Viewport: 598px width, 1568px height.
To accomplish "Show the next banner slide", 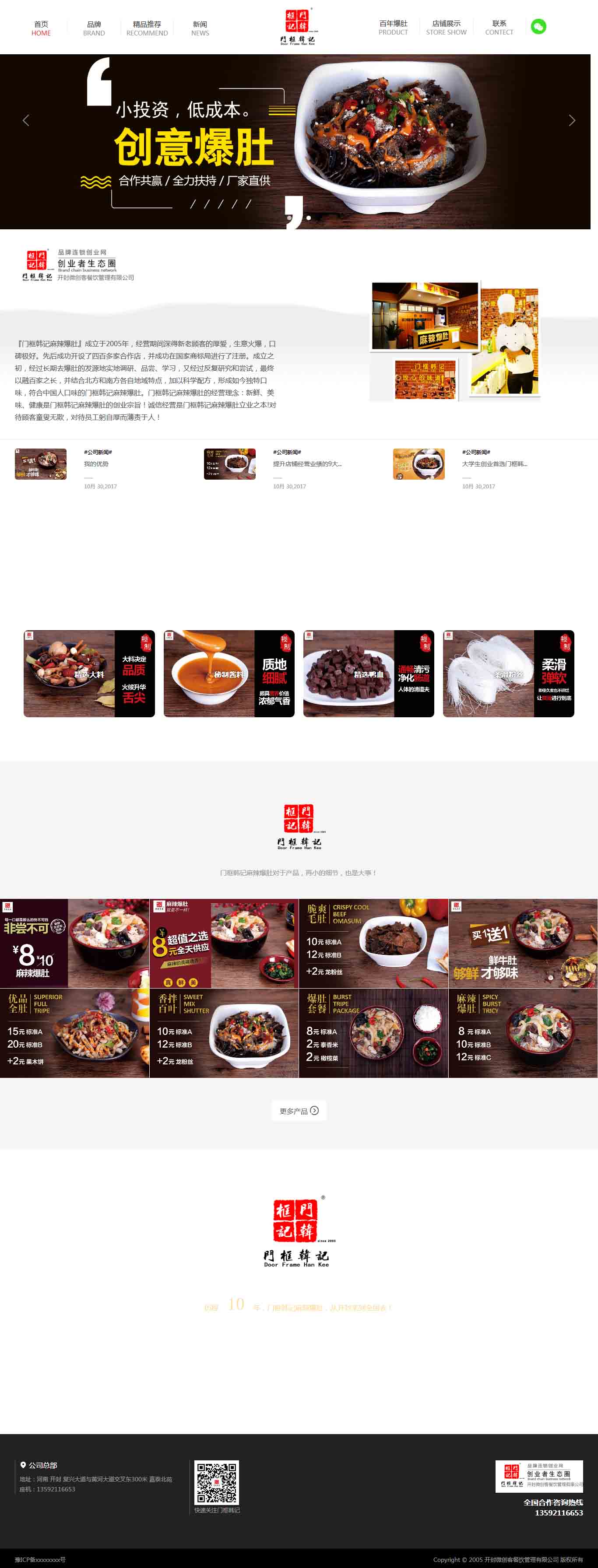I will coord(571,120).
